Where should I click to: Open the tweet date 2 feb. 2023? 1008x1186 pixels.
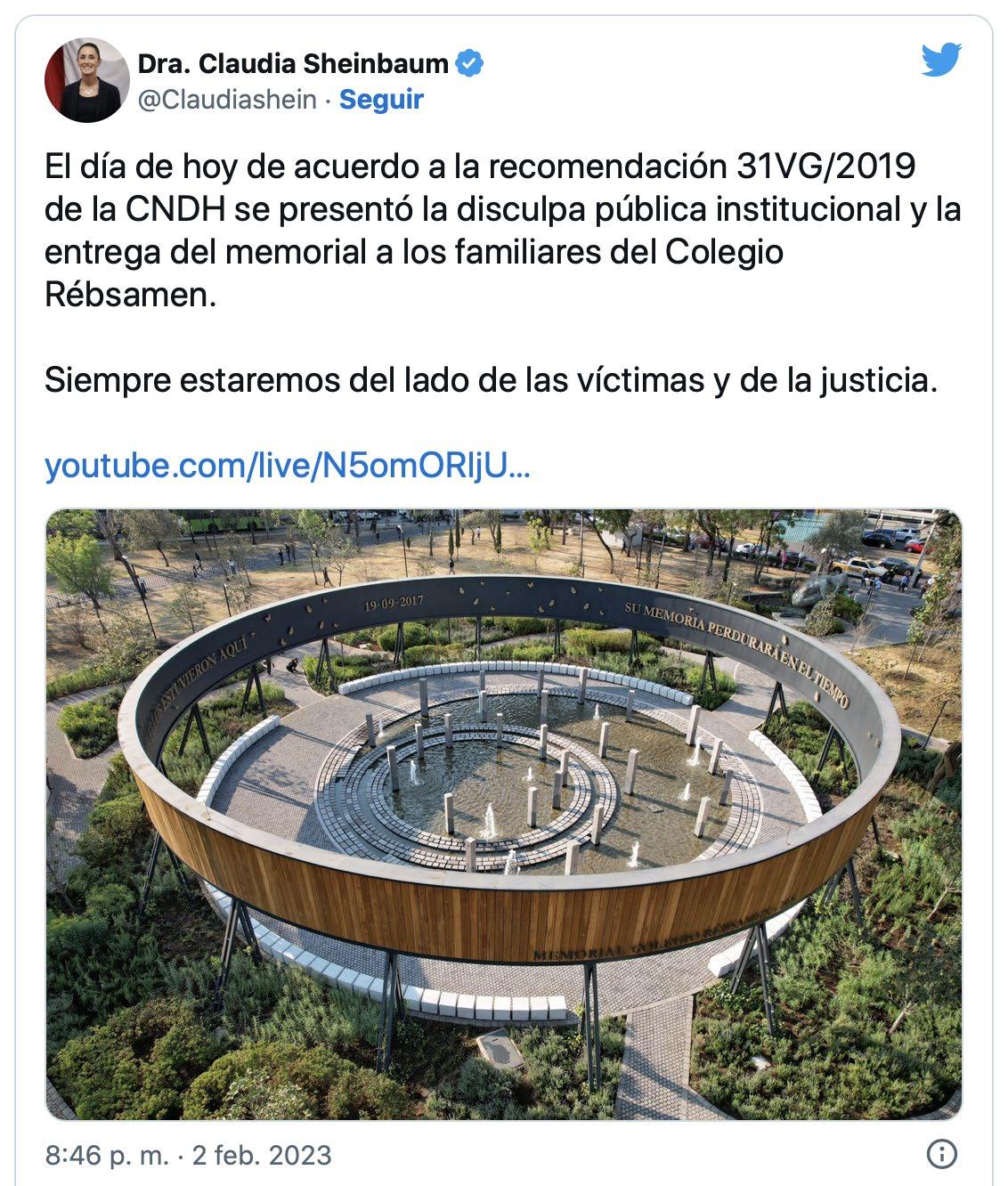pyautogui.click(x=262, y=1155)
